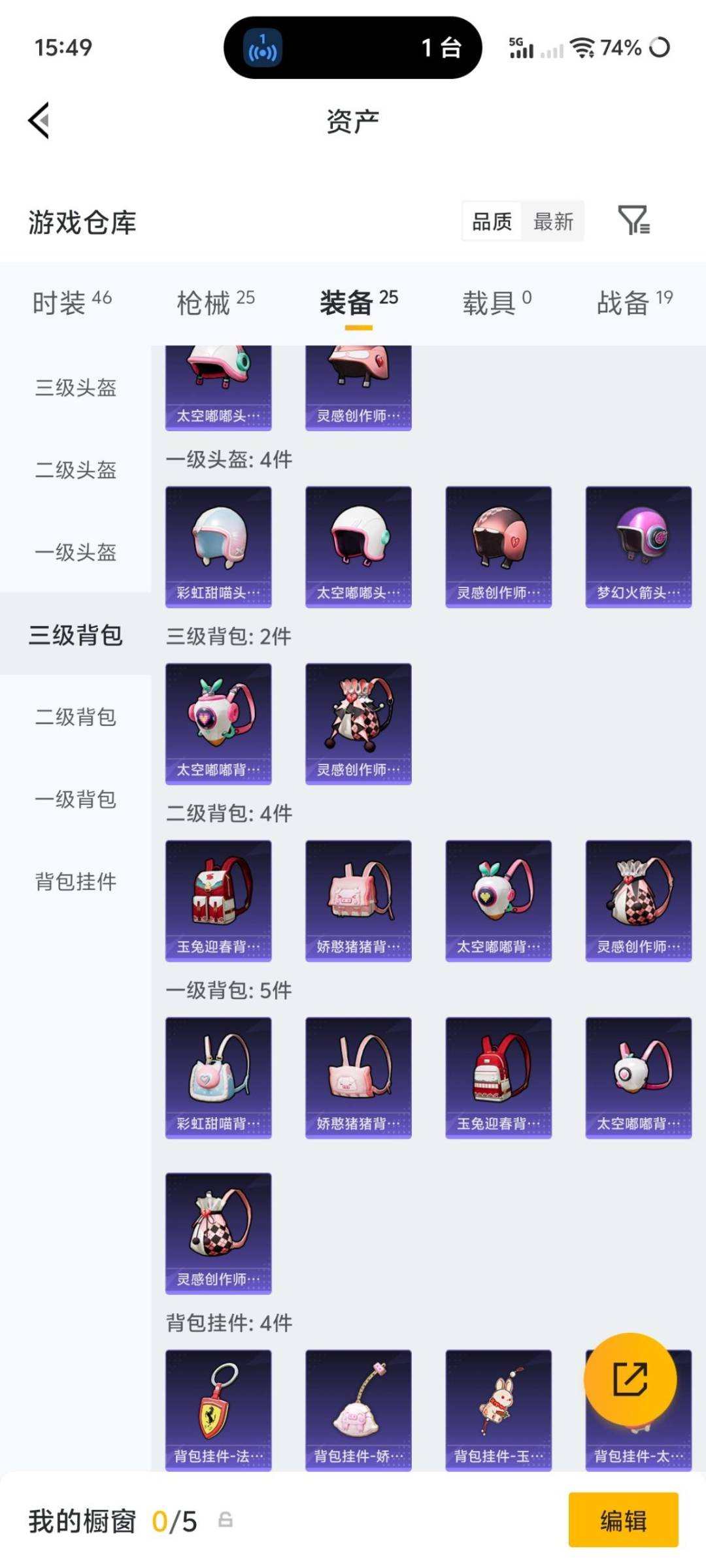Jump to 二级头盔 section via sidebar
The width and height of the screenshot is (706, 1568).
tap(74, 471)
